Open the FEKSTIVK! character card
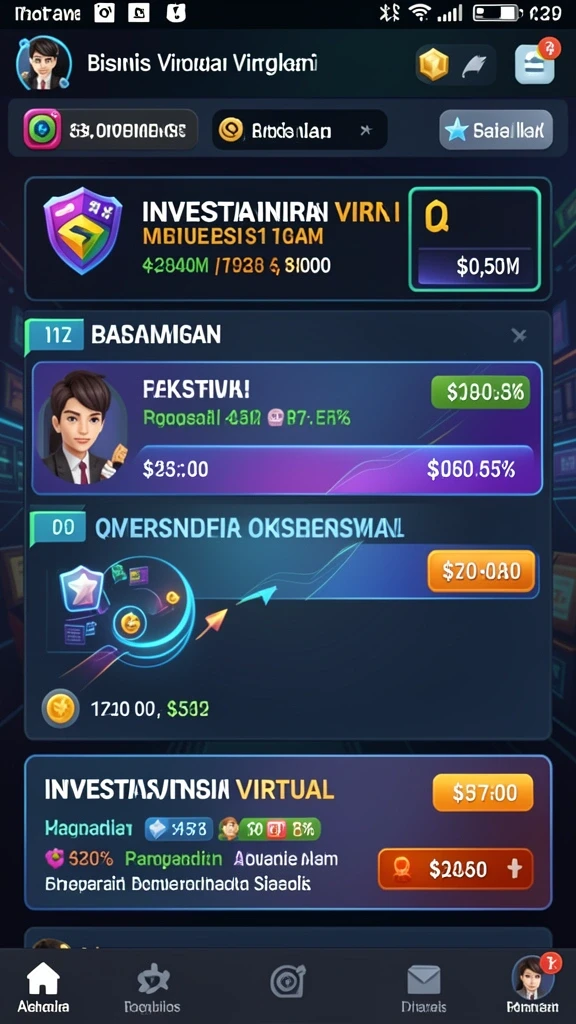The image size is (576, 1024). (x=287, y=428)
